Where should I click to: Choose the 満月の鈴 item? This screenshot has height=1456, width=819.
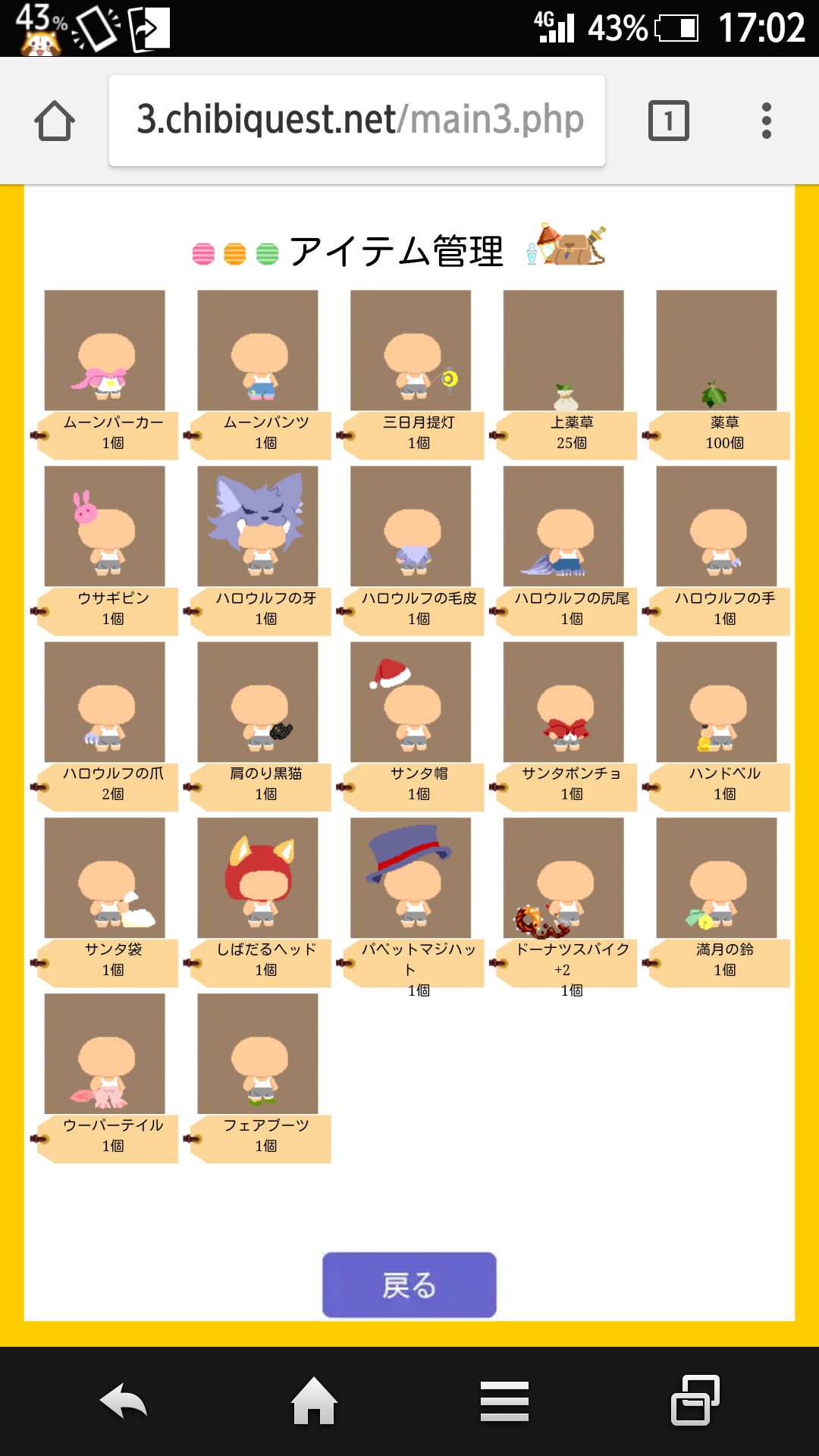pos(717,878)
